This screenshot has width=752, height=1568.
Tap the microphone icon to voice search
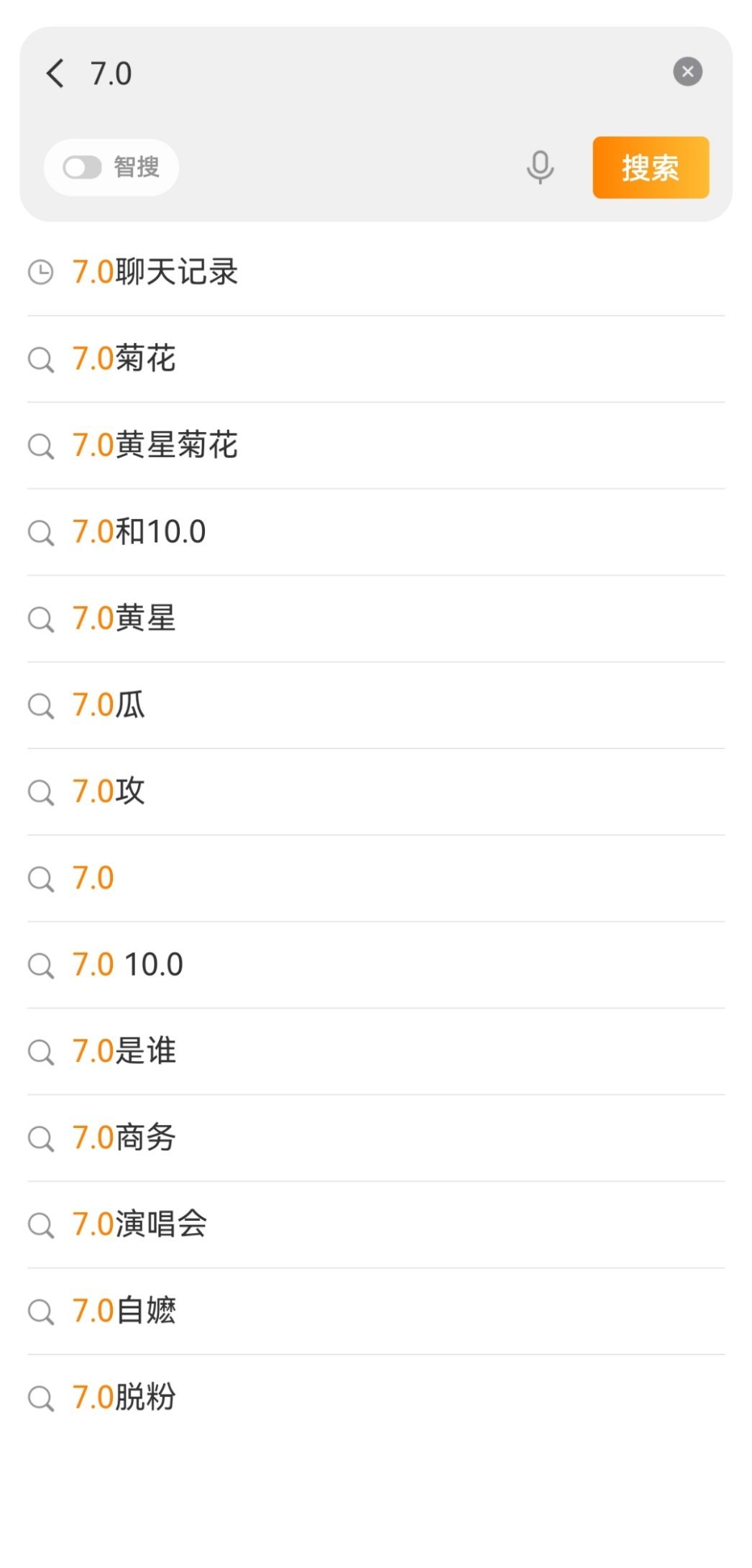point(540,168)
